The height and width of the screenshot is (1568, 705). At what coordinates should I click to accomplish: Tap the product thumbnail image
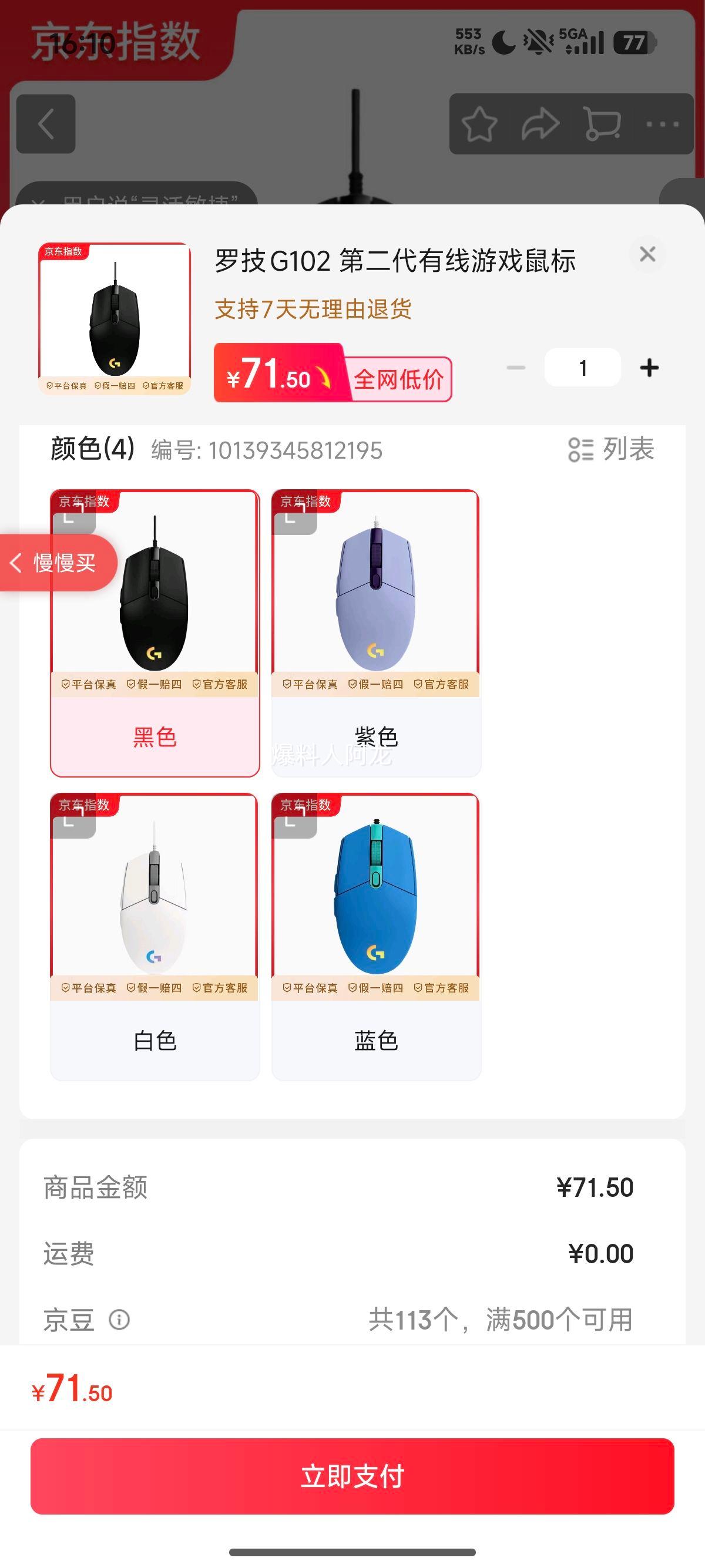click(x=115, y=319)
